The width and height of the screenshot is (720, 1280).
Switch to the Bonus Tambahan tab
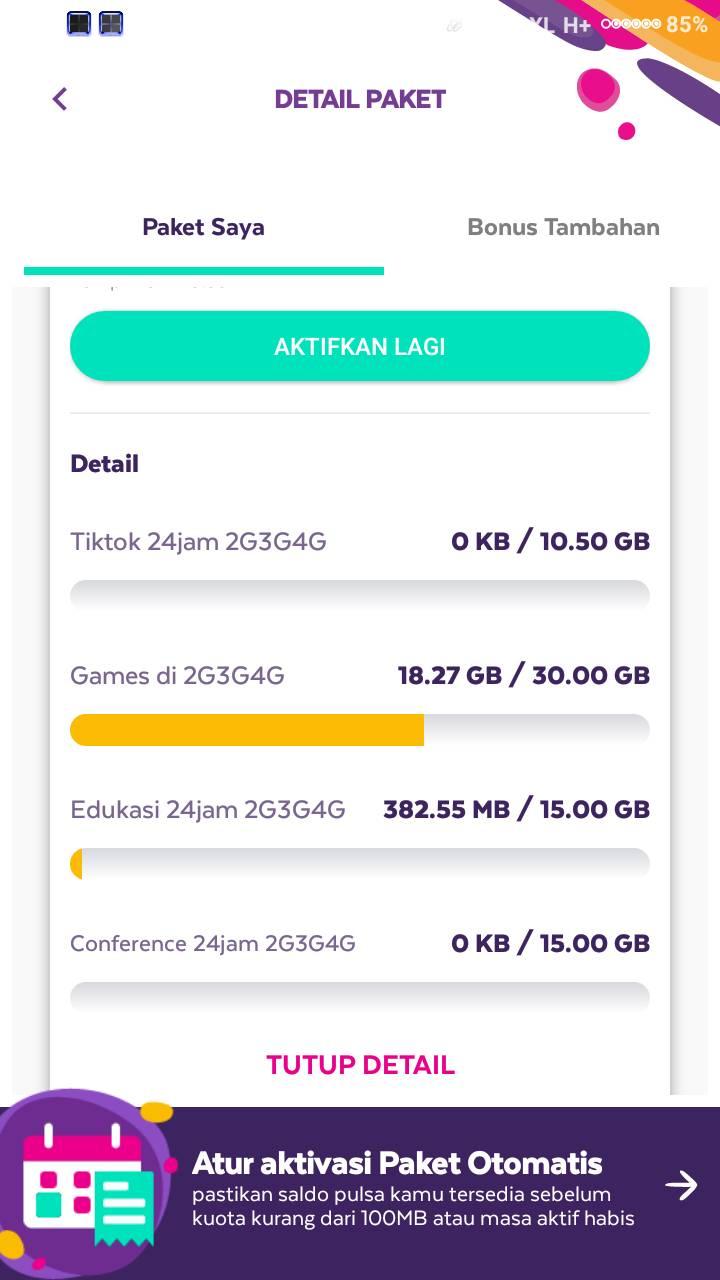[563, 227]
